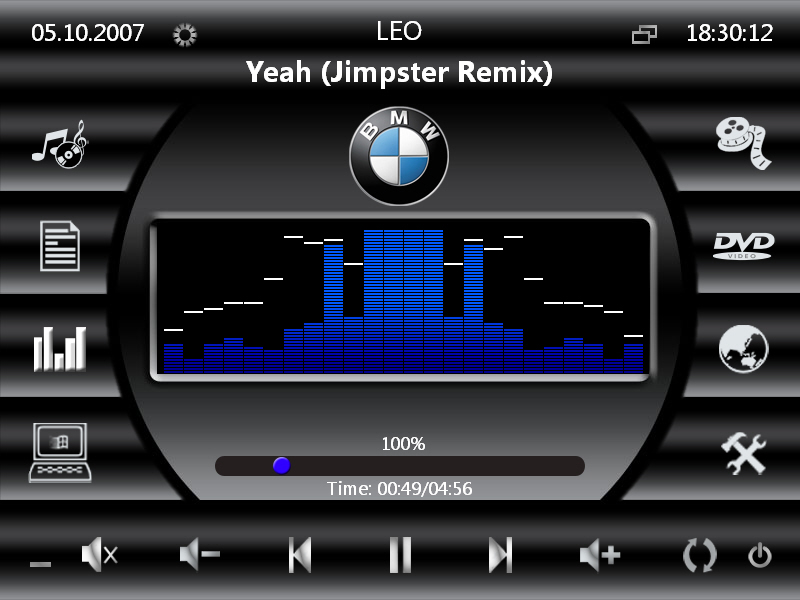The height and width of the screenshot is (600, 800).
Task: Mute the audio
Action: [x=99, y=554]
